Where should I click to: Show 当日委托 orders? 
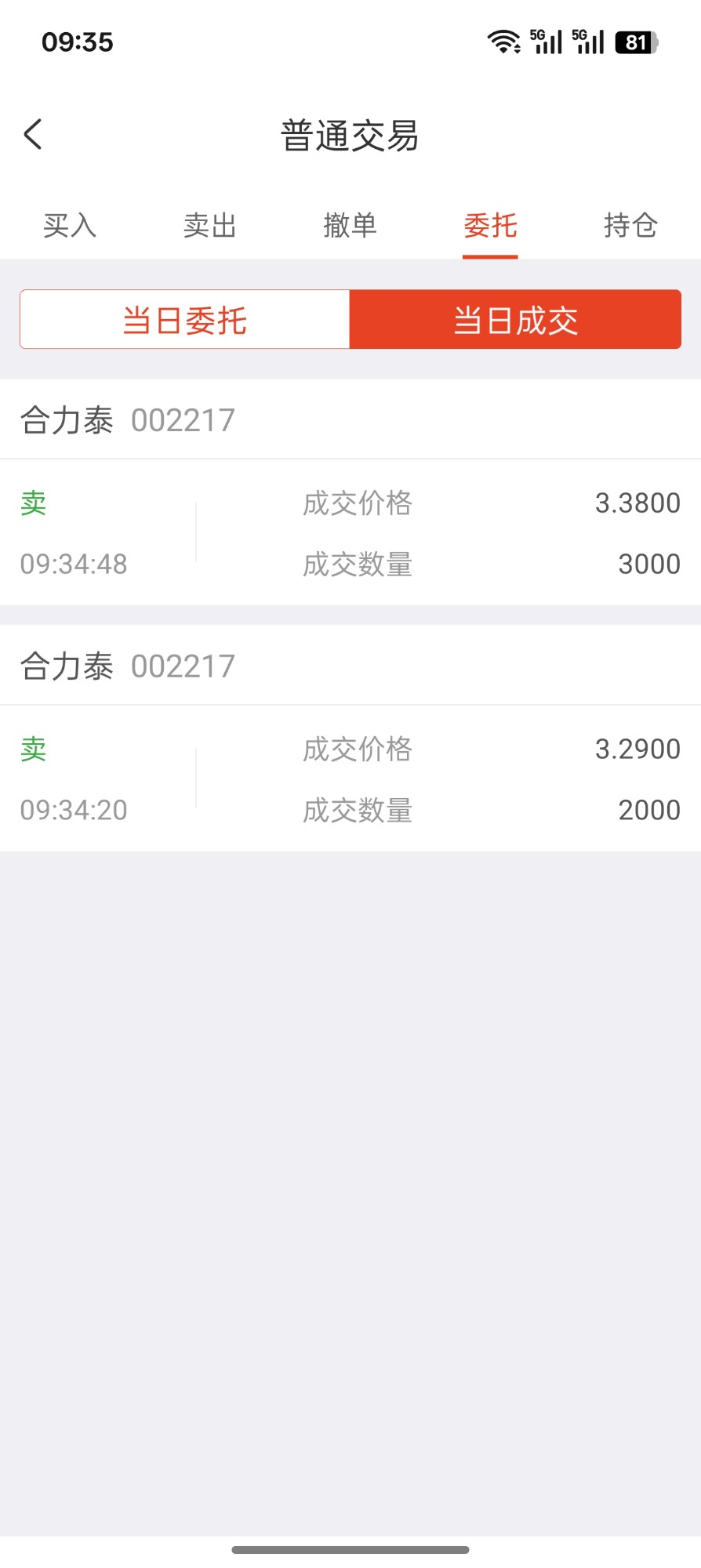point(185,320)
